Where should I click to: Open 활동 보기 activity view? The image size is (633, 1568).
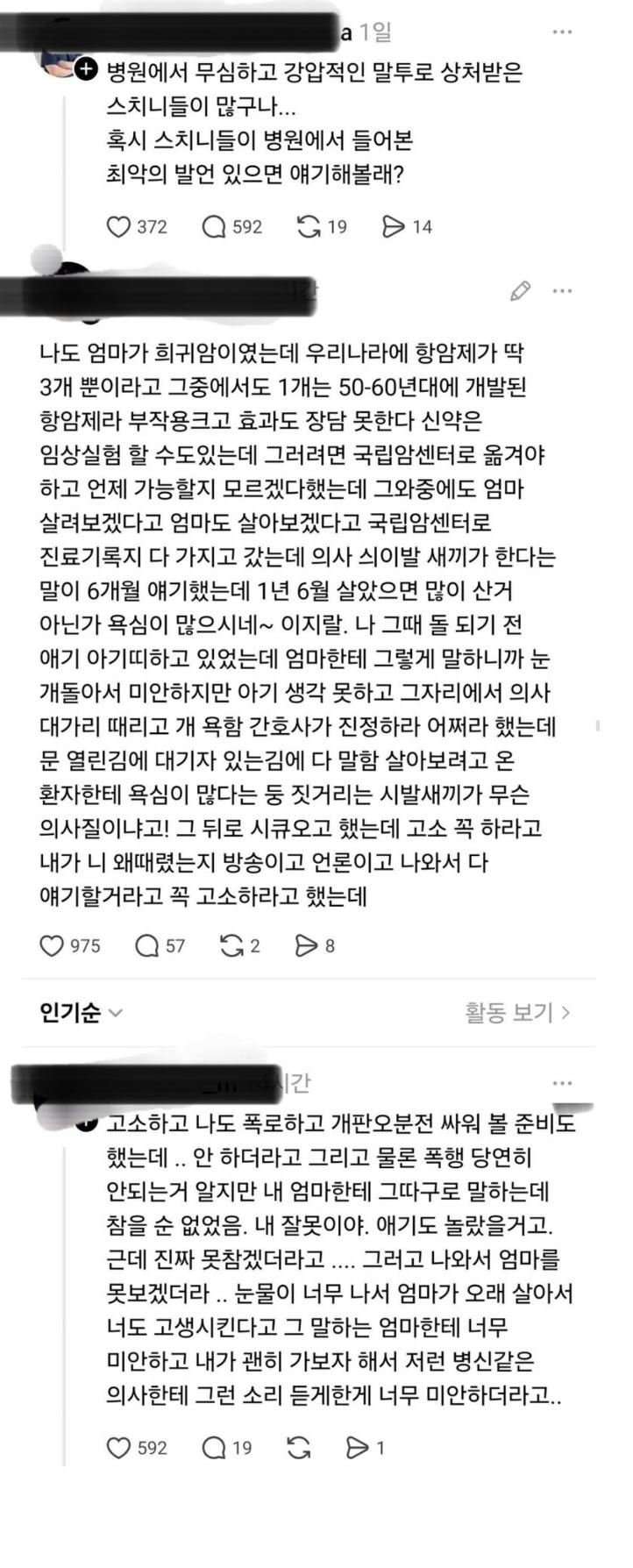517,1013
